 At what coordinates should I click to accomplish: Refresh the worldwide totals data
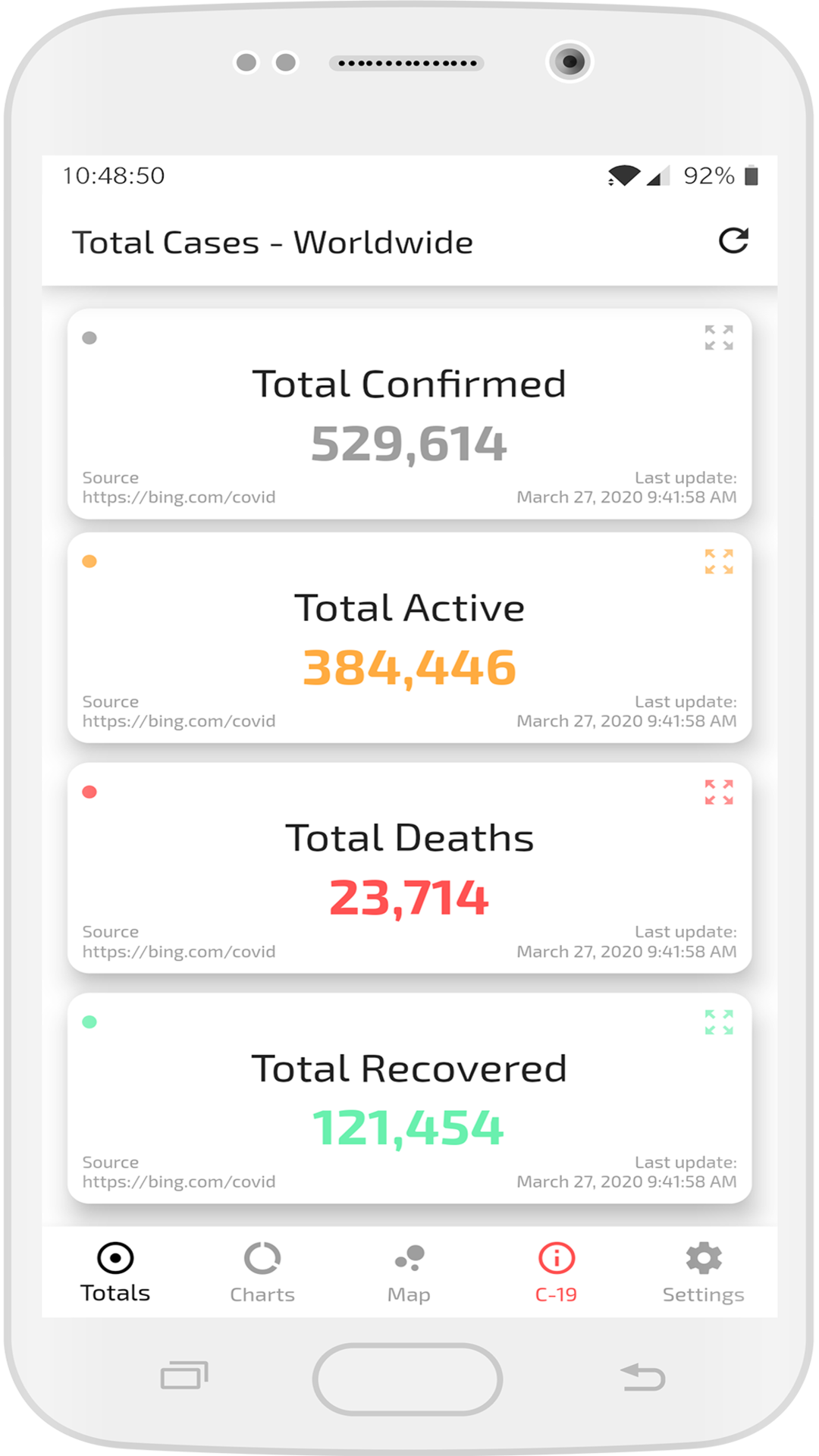coord(733,241)
